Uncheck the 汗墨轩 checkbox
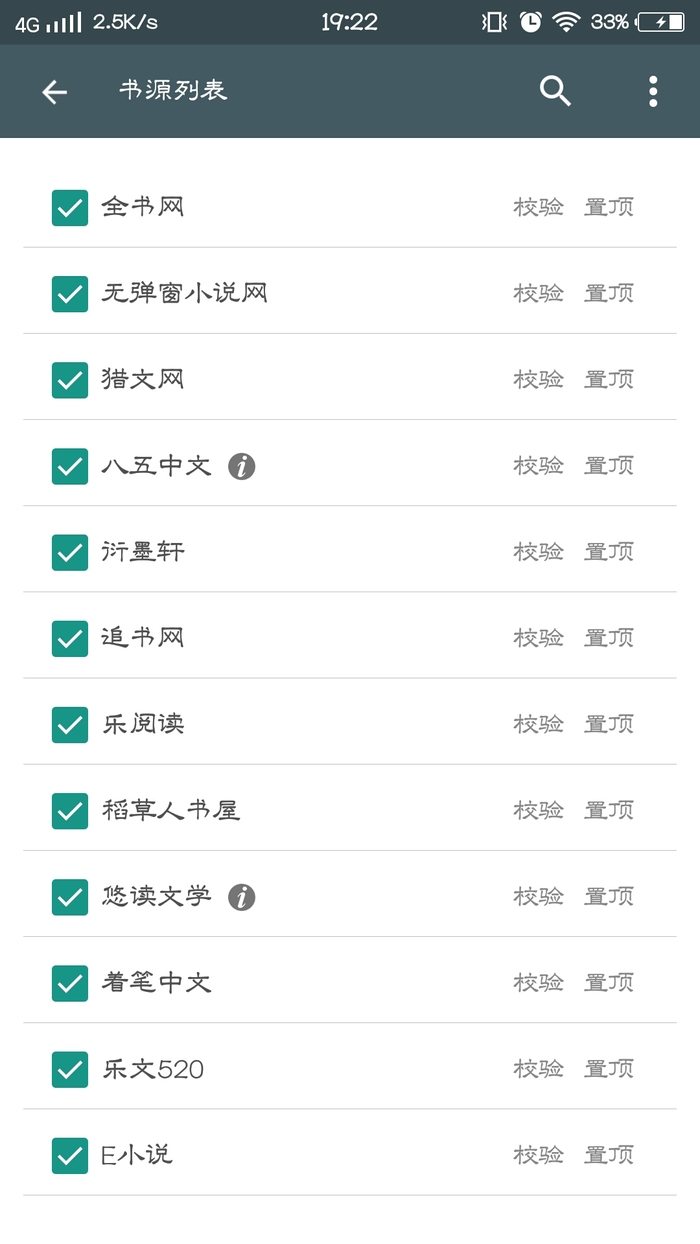 70,552
